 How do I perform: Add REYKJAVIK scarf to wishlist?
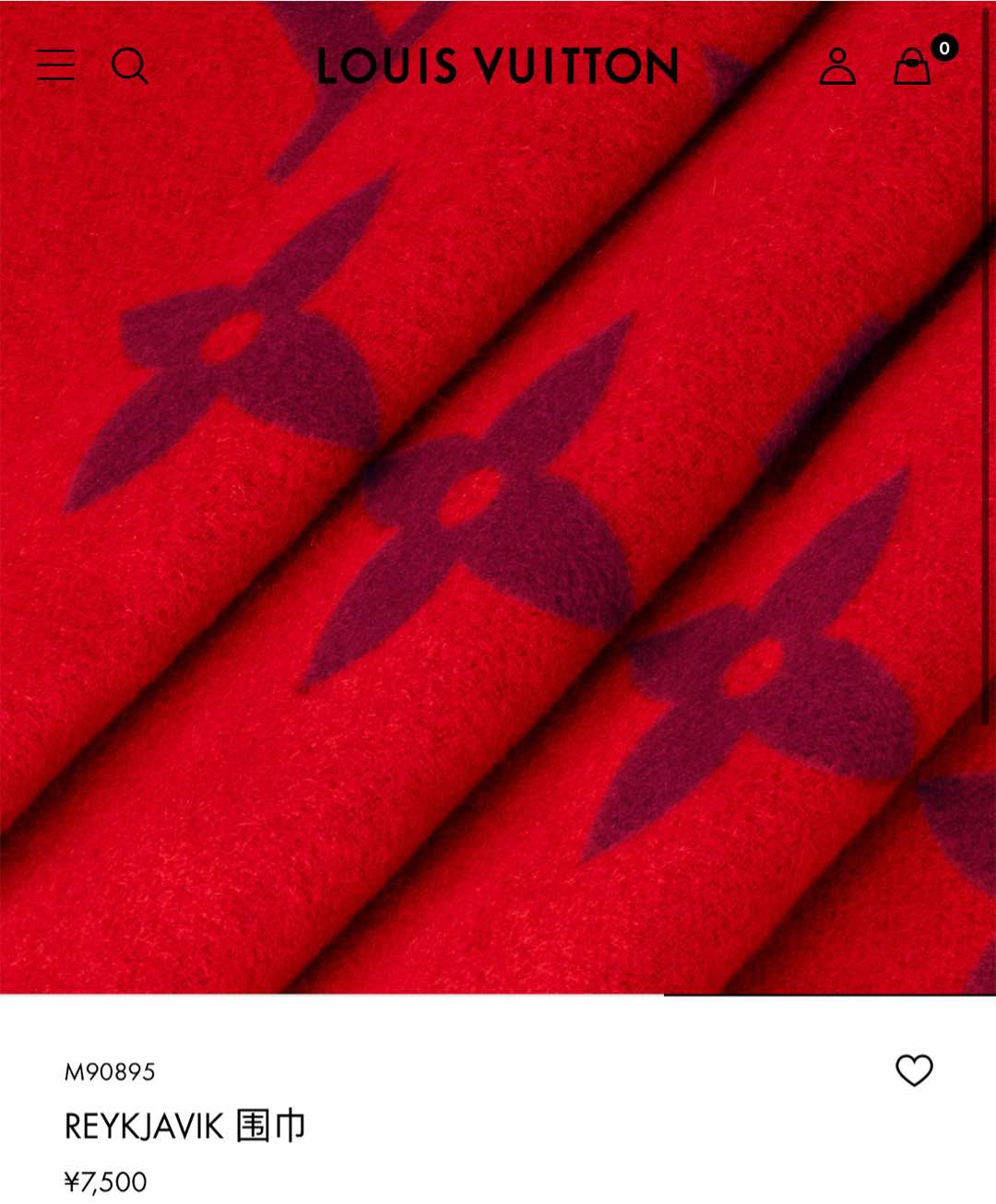(914, 1070)
